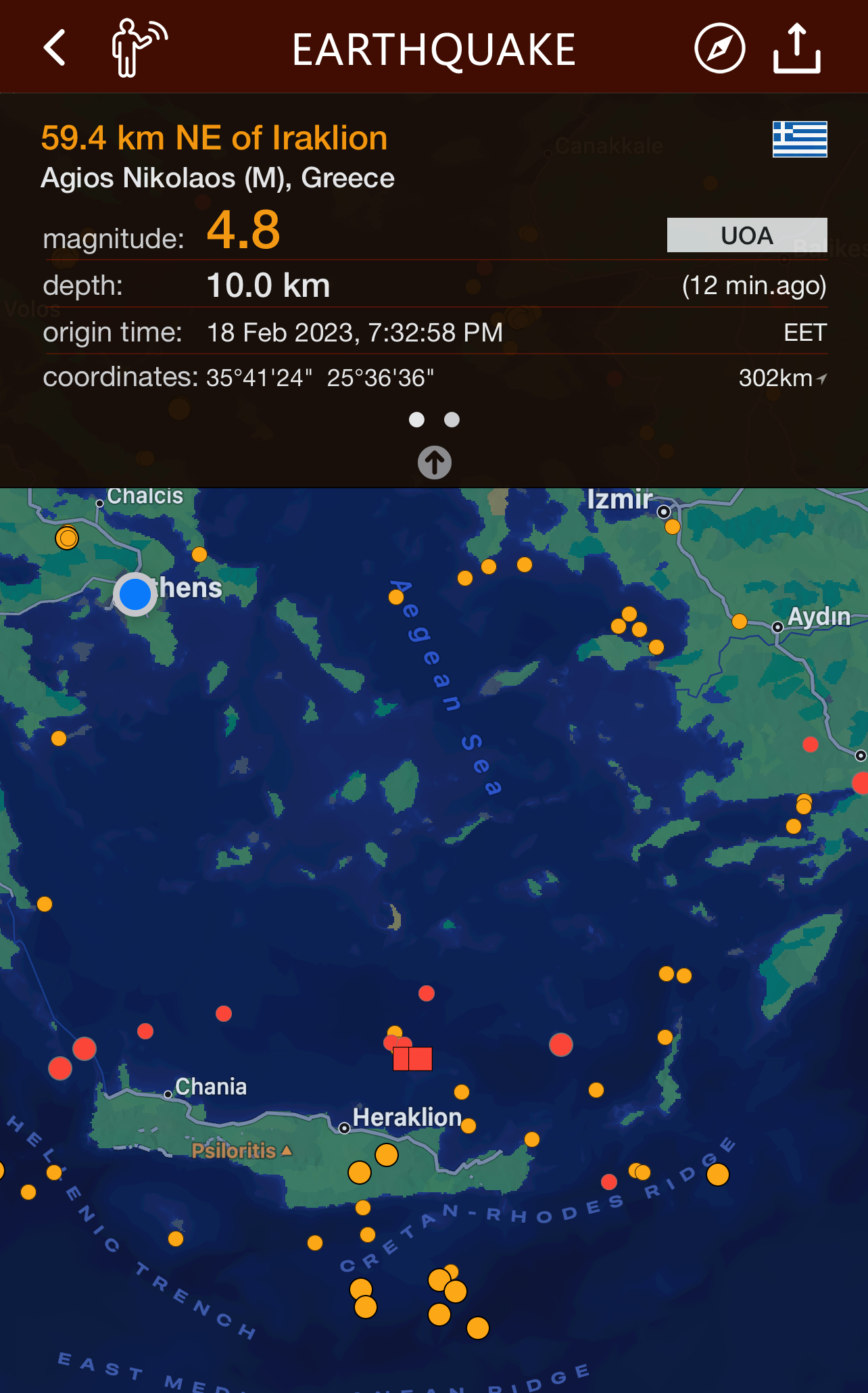Select the red square earthquake marker
This screenshot has height=1393, width=868.
412,1058
